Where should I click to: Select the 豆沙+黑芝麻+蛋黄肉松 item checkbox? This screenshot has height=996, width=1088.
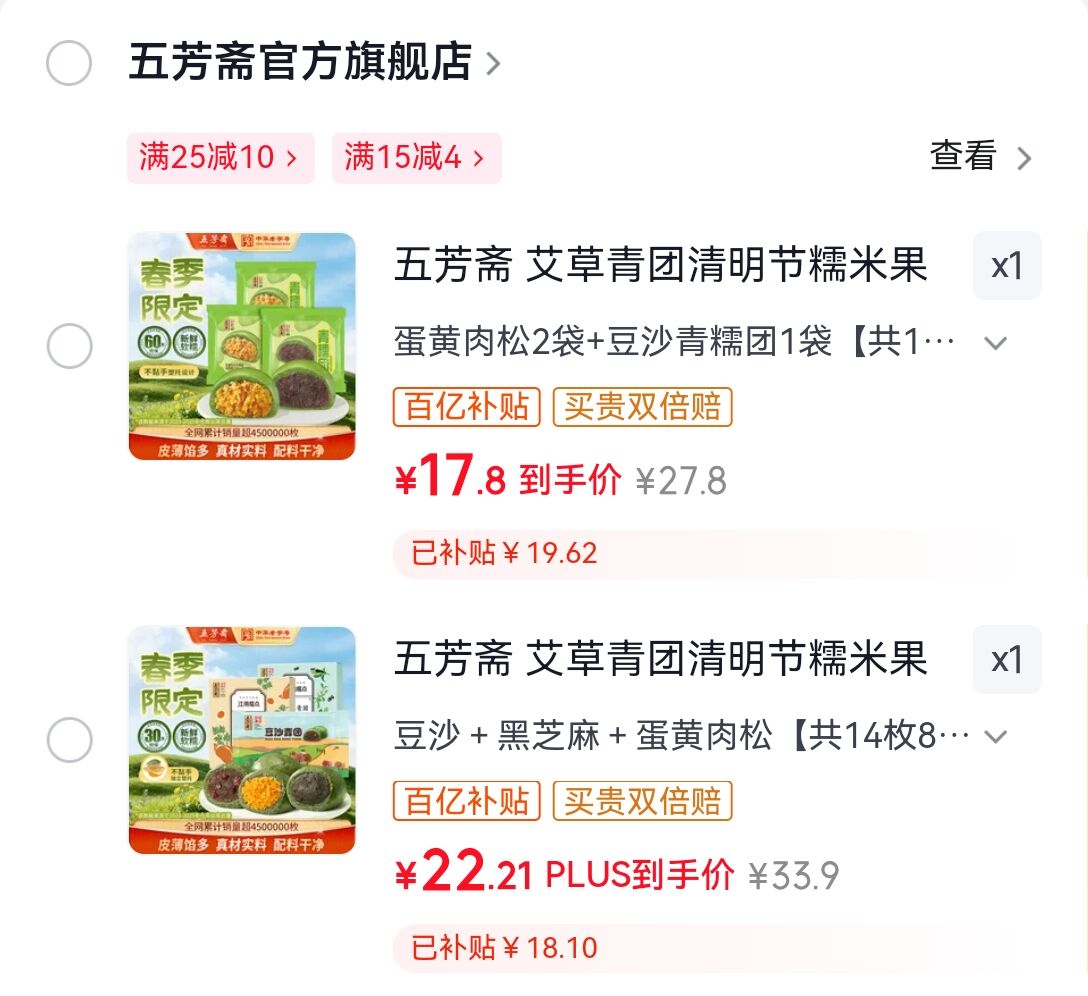[69, 740]
